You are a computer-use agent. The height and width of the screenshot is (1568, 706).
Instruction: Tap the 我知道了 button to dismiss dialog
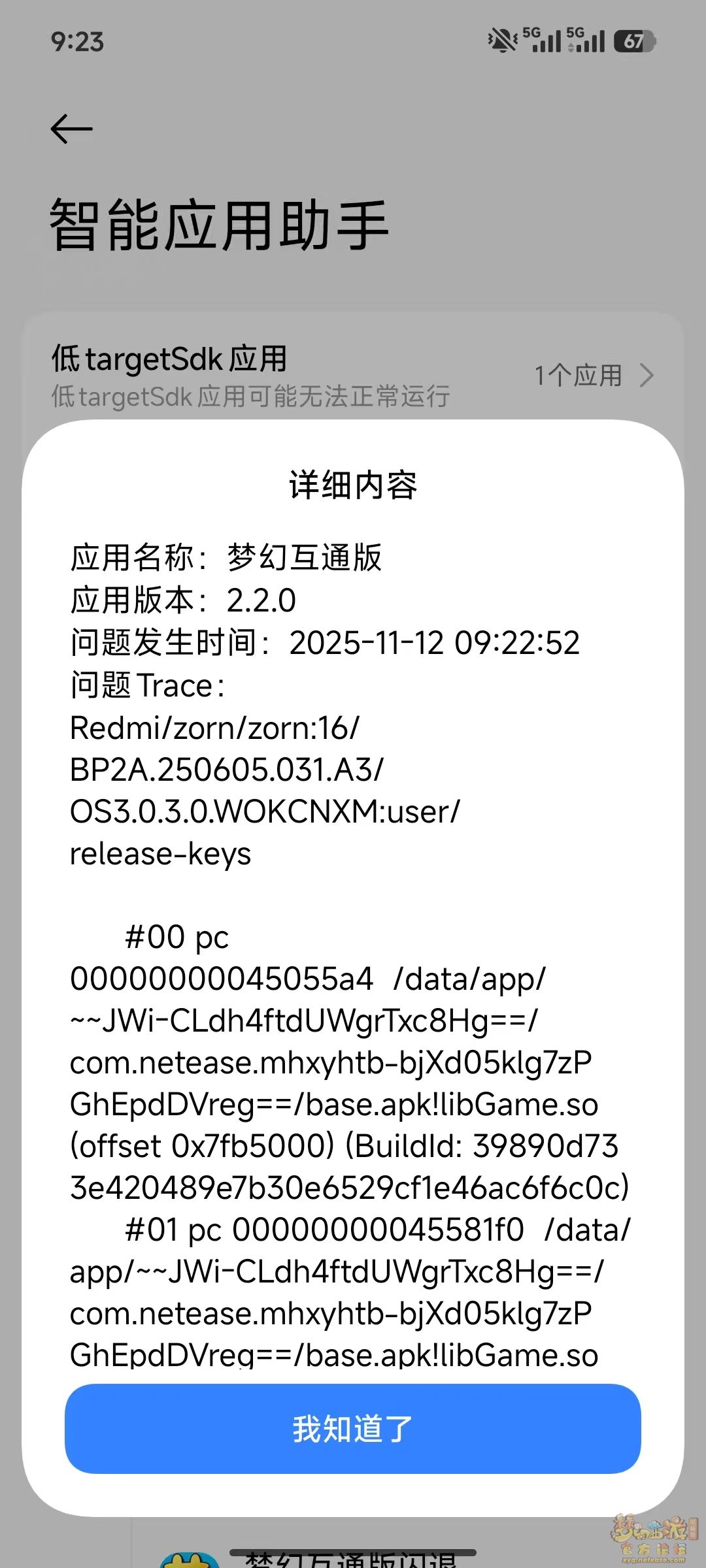pyautogui.click(x=352, y=1429)
